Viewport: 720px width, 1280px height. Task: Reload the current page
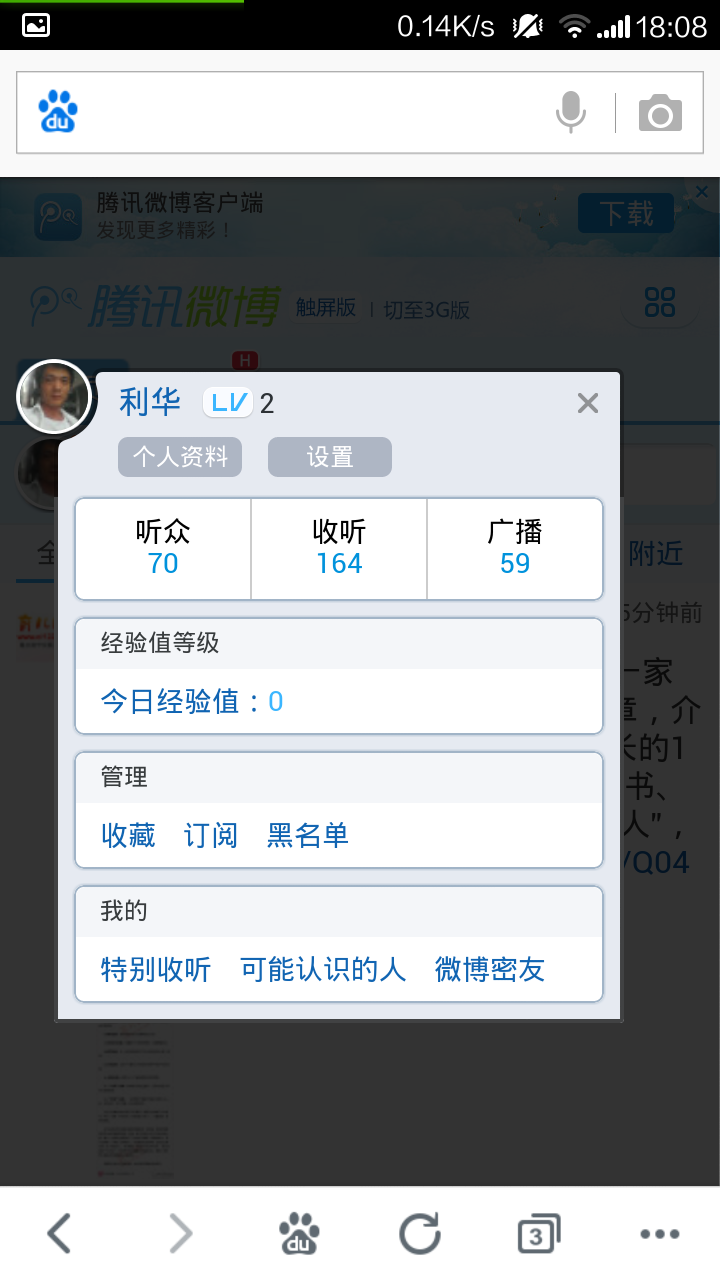point(420,1234)
